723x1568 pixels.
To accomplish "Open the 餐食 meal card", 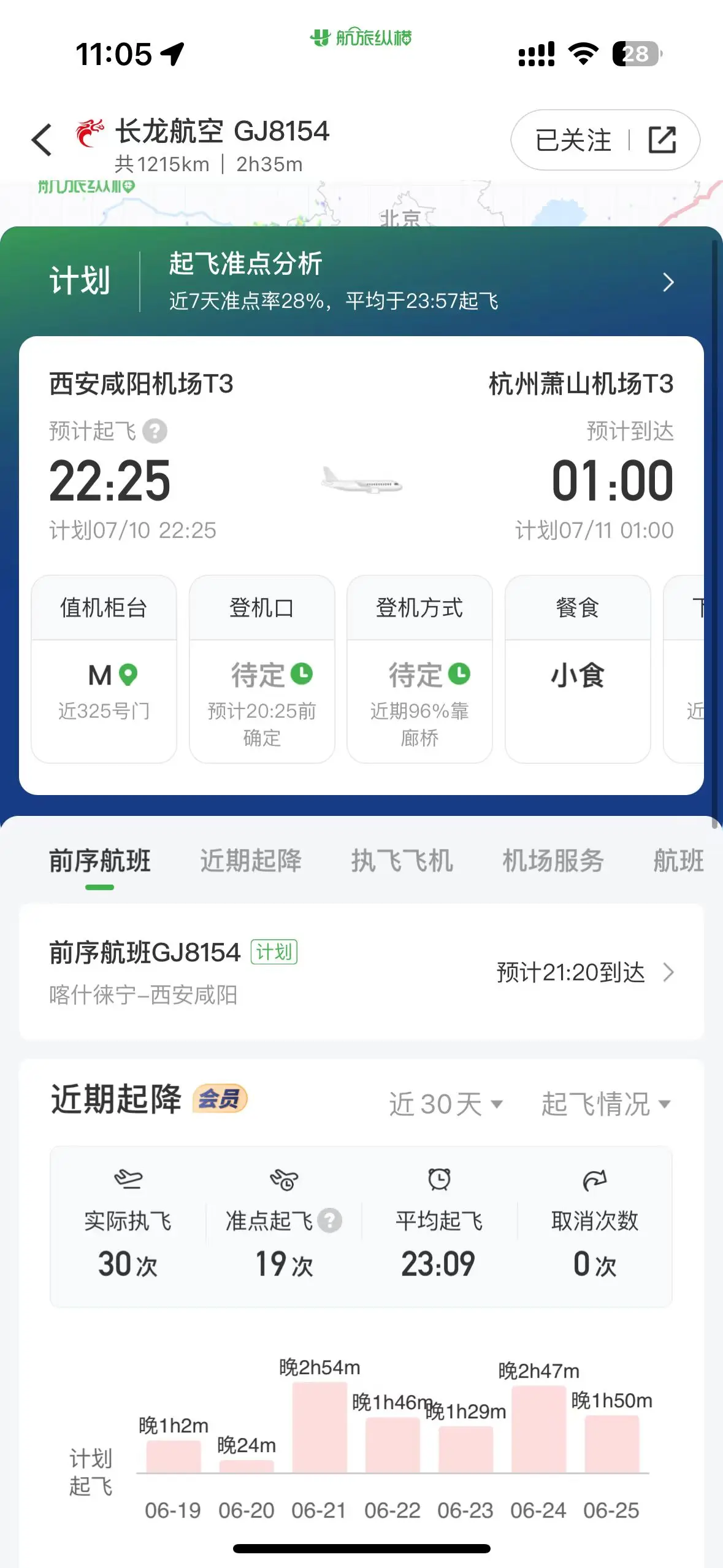I will (x=577, y=669).
